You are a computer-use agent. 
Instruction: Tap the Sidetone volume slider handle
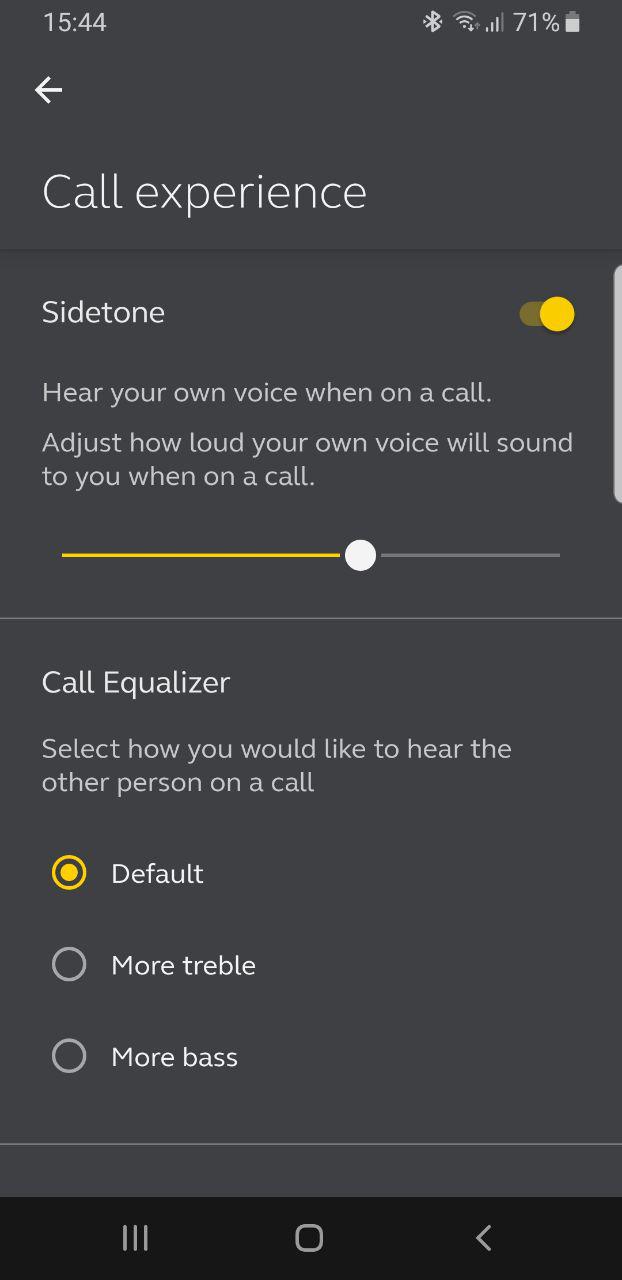coord(360,555)
